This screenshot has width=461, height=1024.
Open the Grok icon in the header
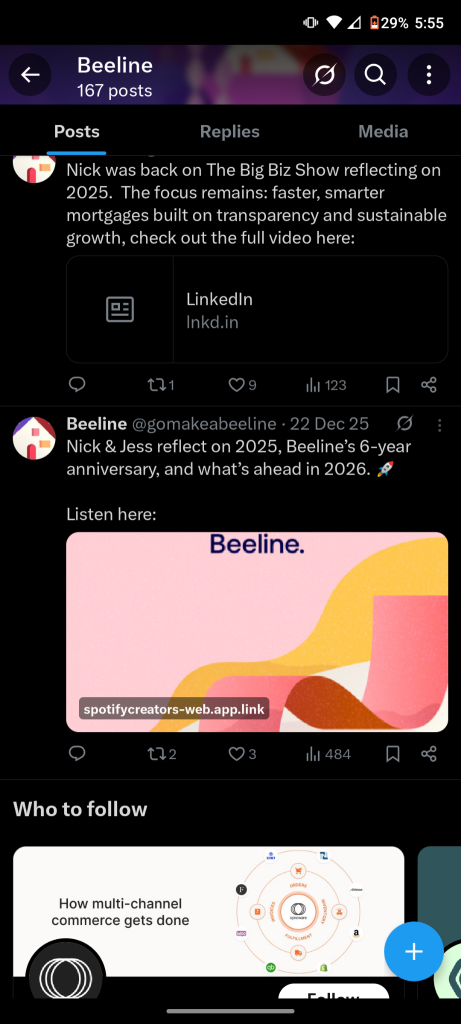(x=325, y=75)
